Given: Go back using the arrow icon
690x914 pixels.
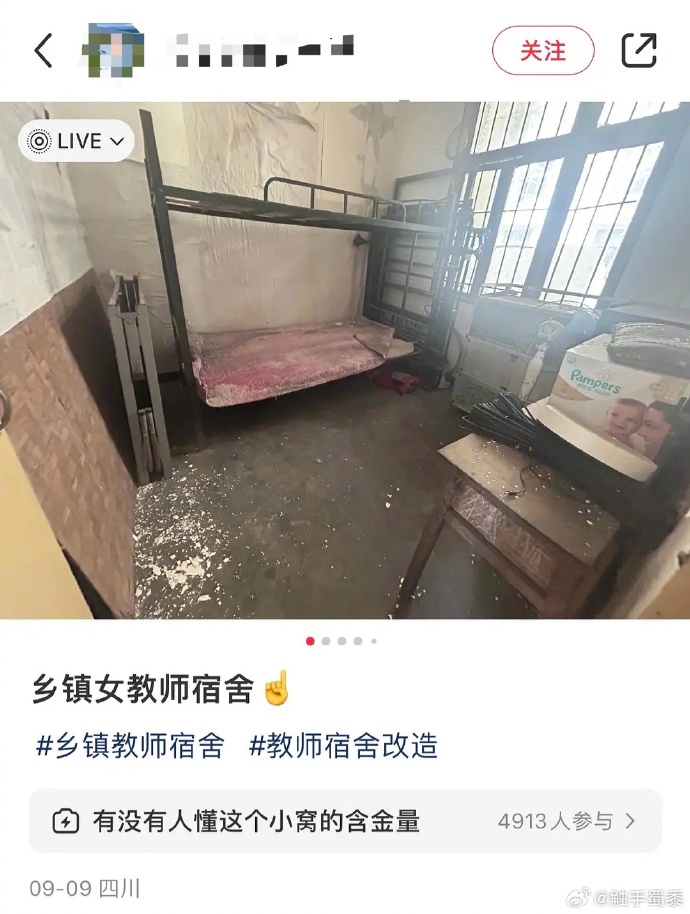Looking at the screenshot, I should point(43,50).
